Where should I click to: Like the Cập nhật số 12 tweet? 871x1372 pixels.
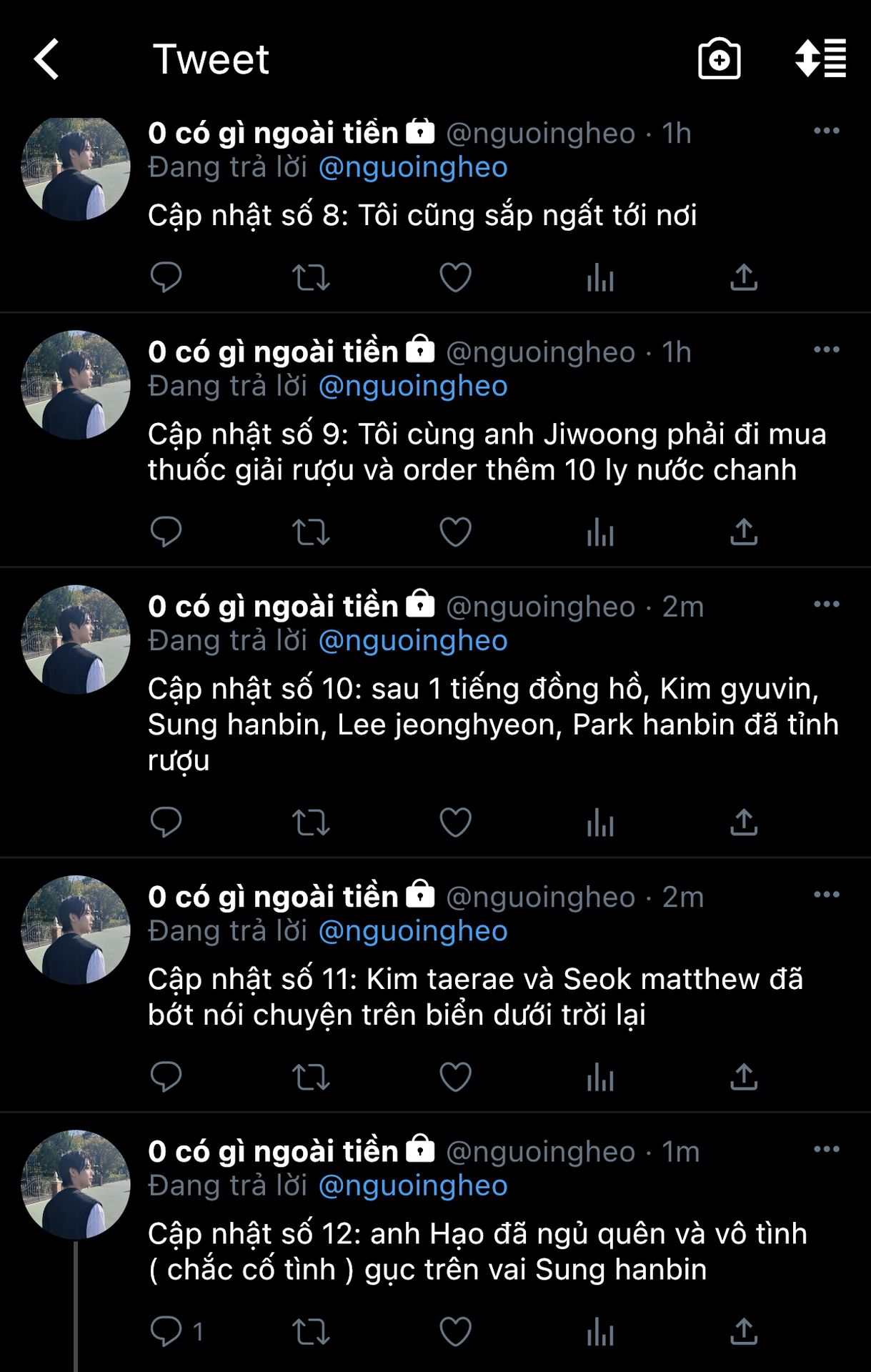pyautogui.click(x=455, y=1332)
